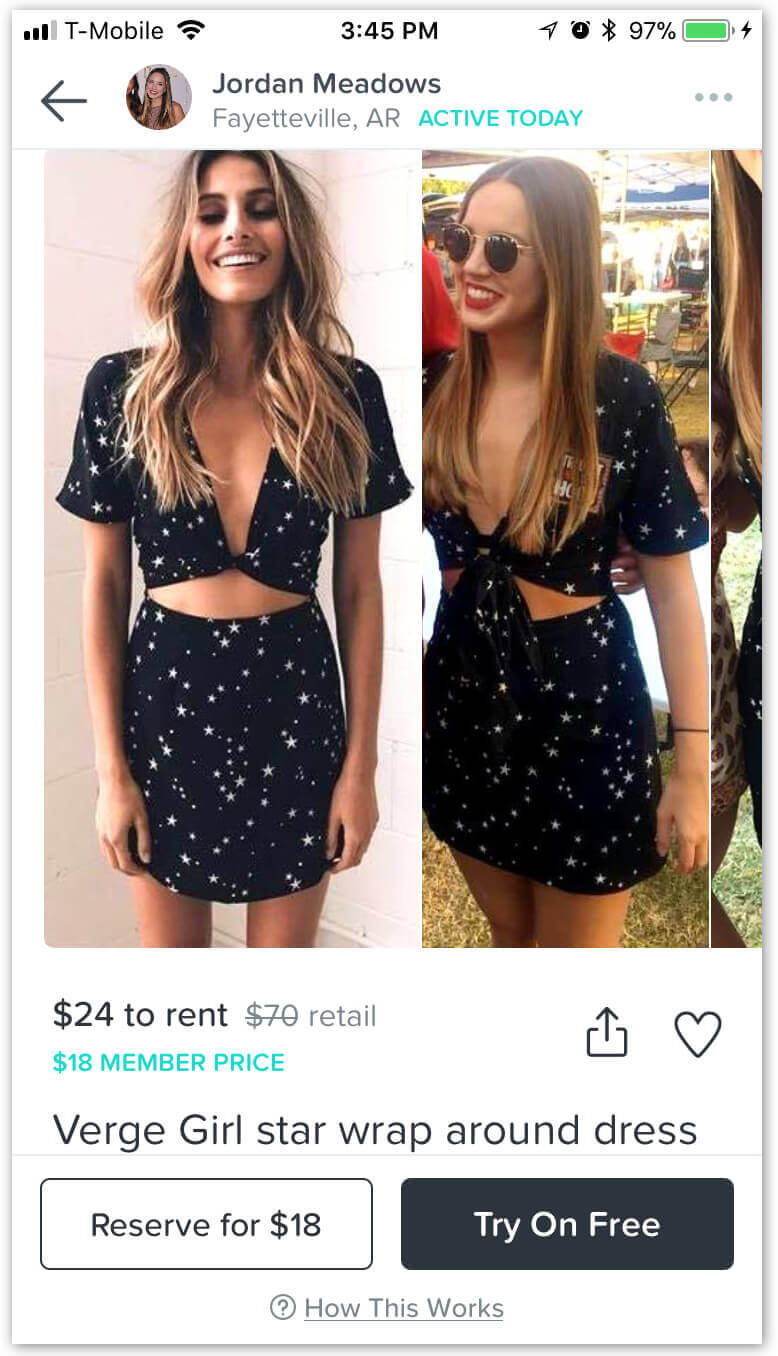Screen dimensions: 778x1356
Task: Open the three-dot overflow menu
Action: tap(713, 98)
